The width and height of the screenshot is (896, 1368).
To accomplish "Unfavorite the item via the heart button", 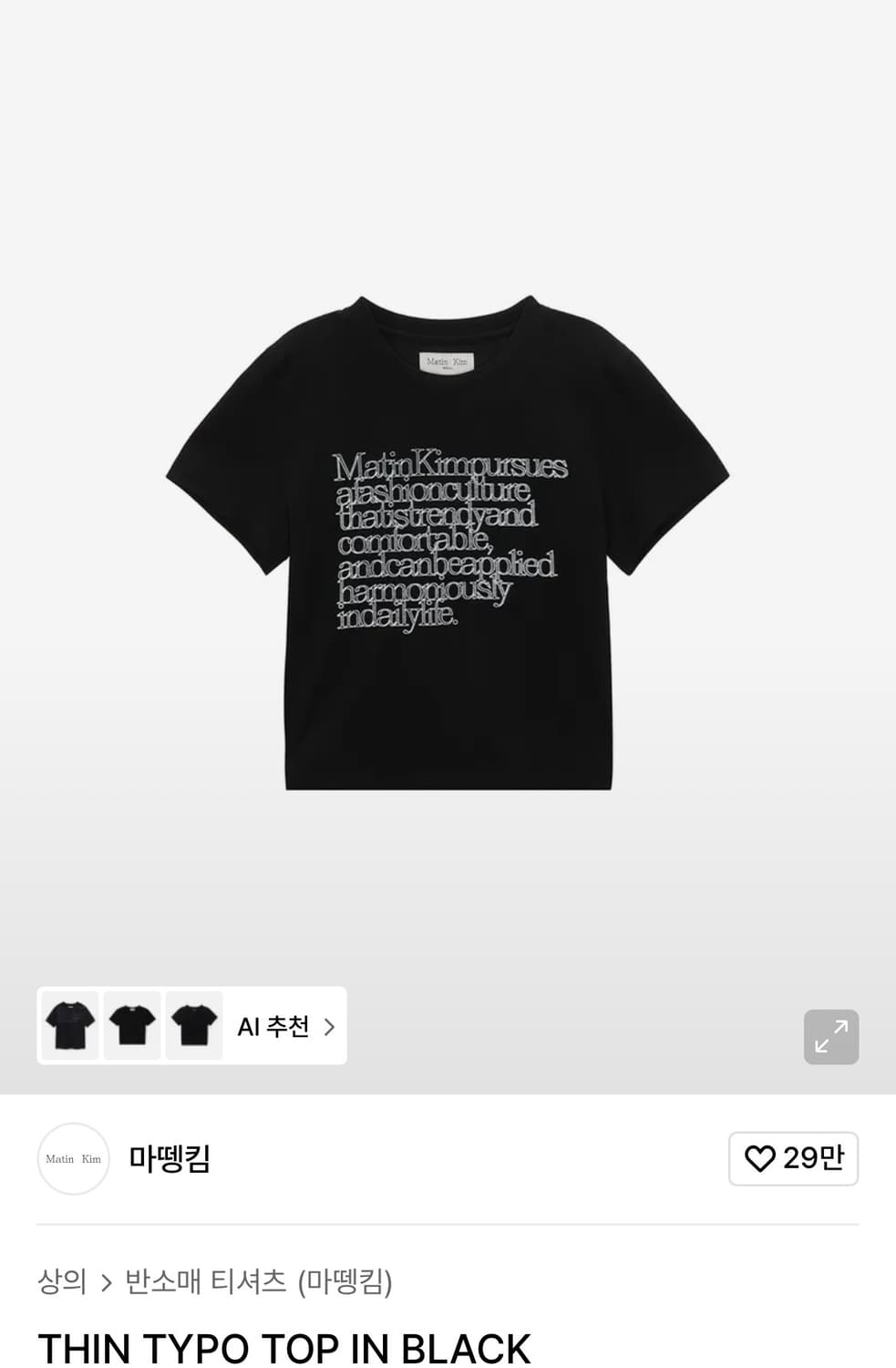I will tap(793, 1158).
